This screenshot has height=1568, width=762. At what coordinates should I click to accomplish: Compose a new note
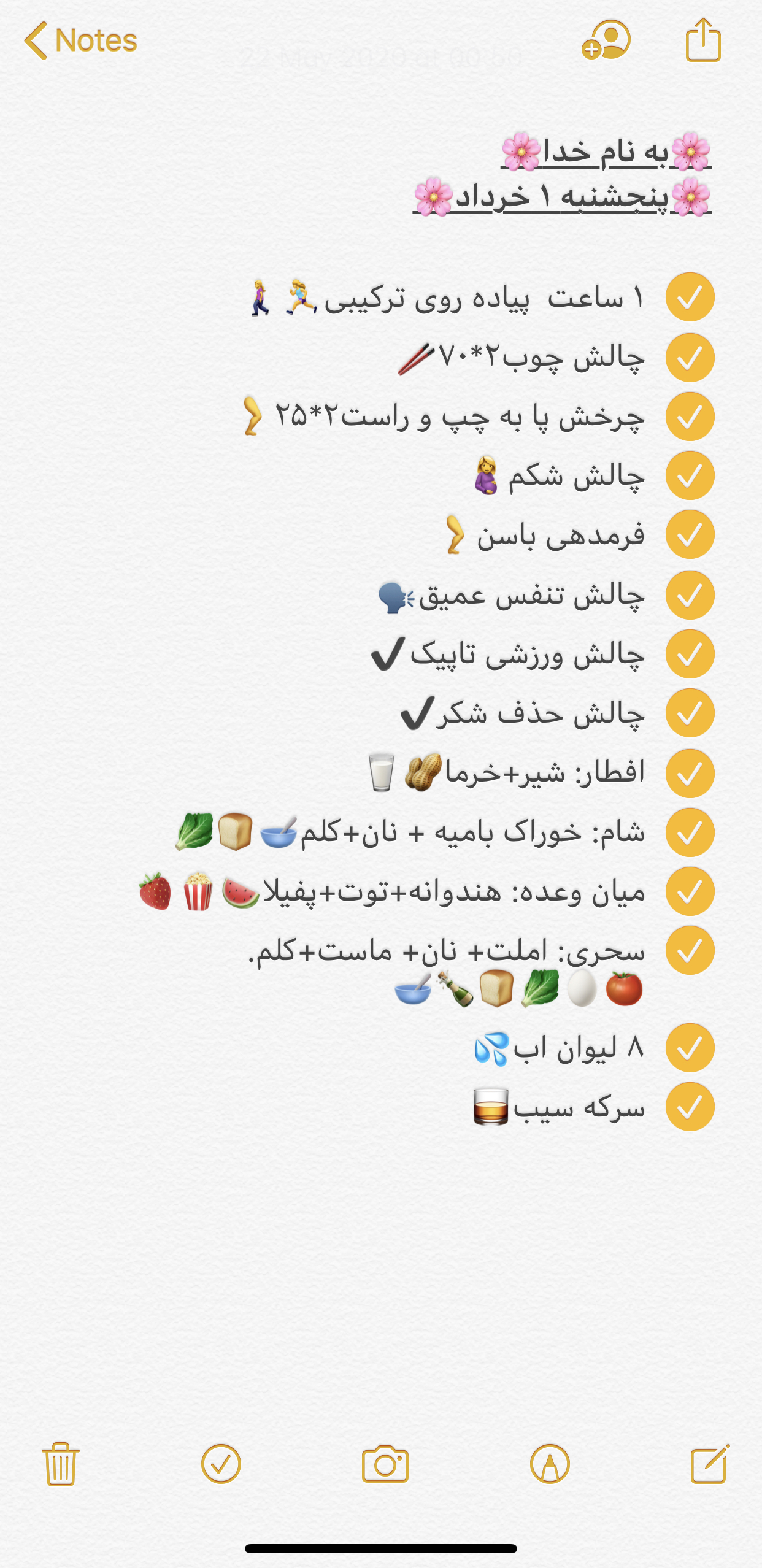coord(709,1464)
